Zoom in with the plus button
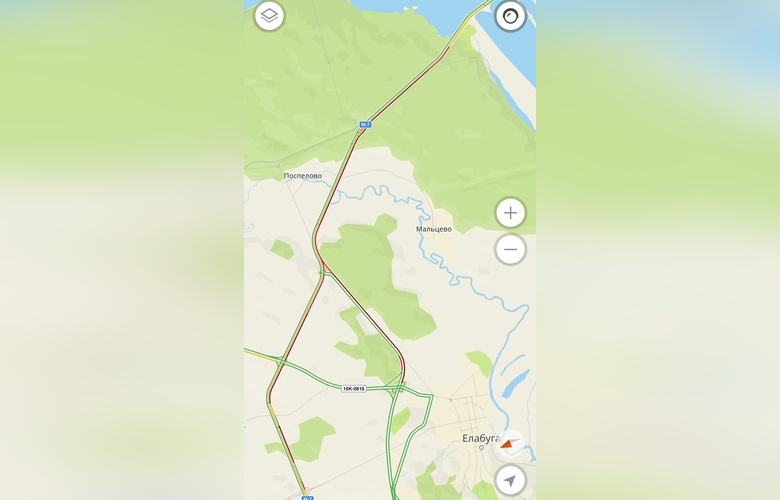This screenshot has height=500, width=780. pos(510,213)
